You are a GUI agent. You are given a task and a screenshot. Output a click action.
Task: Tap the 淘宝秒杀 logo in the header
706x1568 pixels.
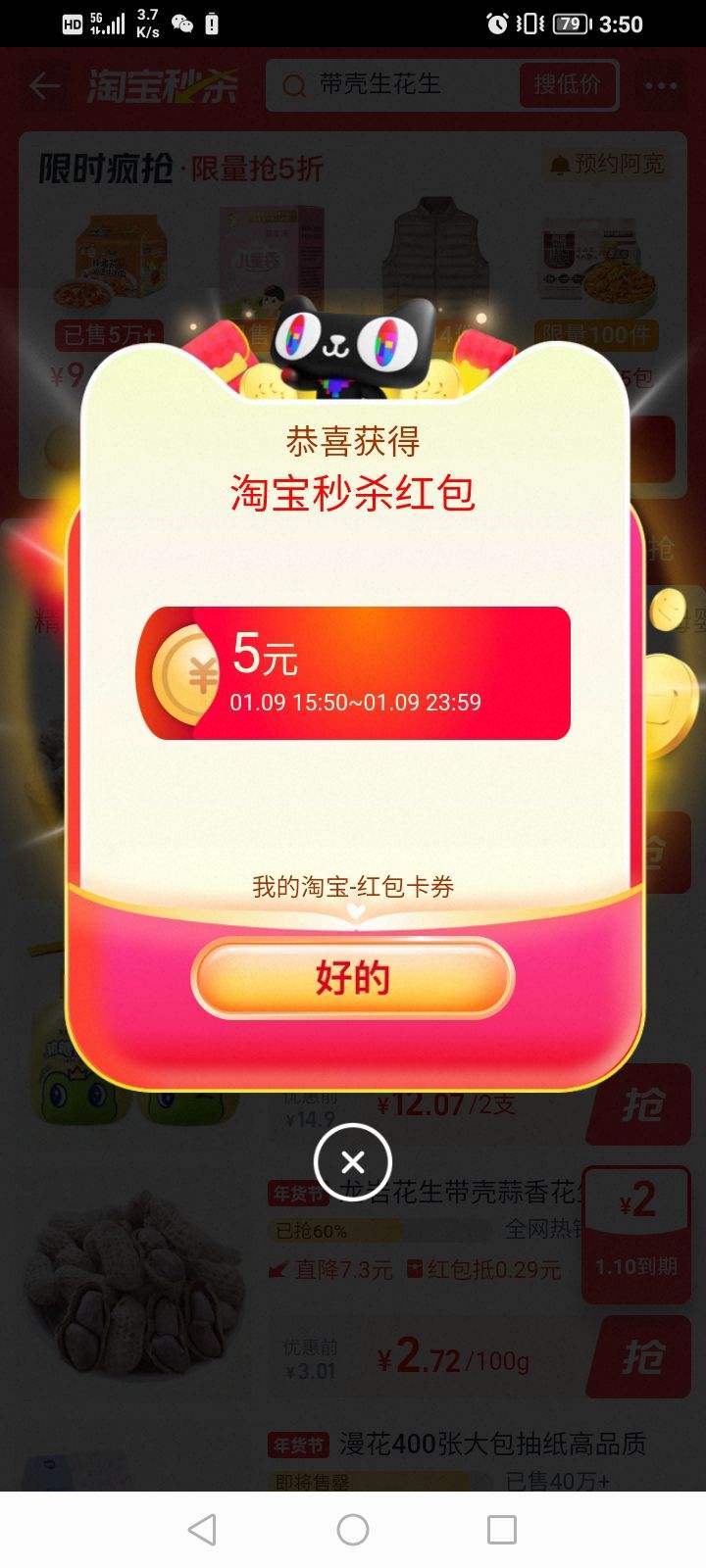(157, 86)
